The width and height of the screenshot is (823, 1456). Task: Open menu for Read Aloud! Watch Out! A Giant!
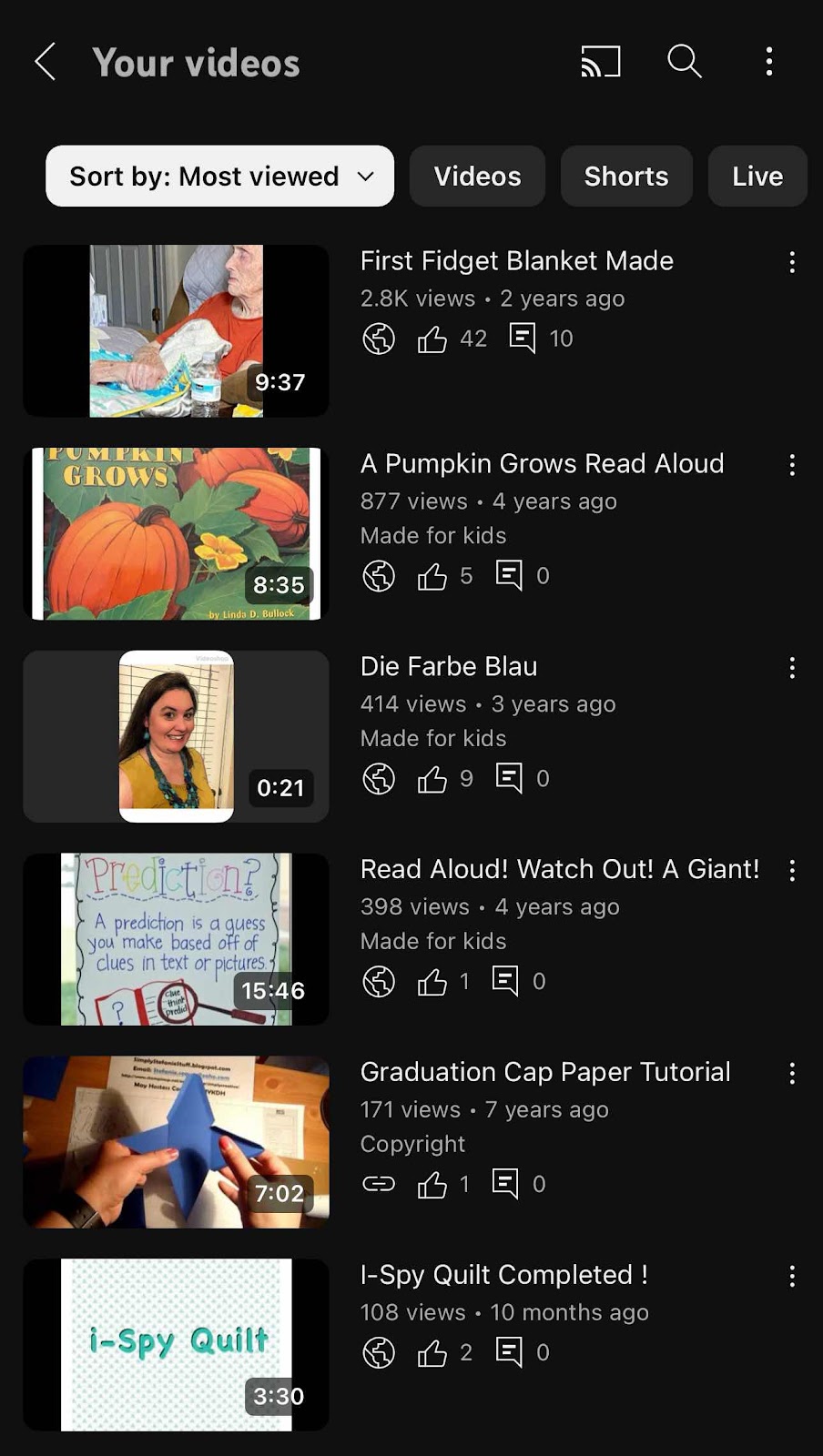tap(792, 871)
